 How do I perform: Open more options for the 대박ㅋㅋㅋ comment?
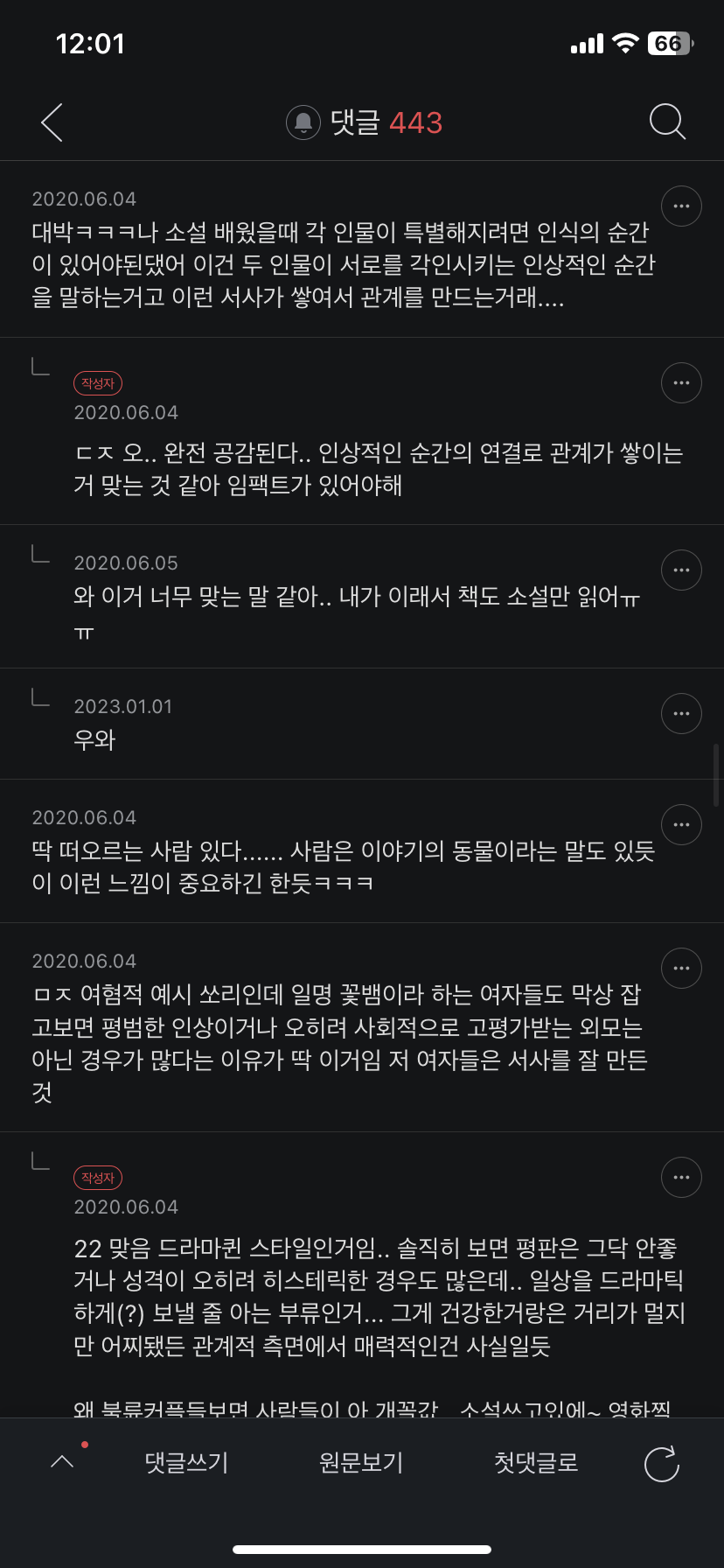[x=681, y=206]
